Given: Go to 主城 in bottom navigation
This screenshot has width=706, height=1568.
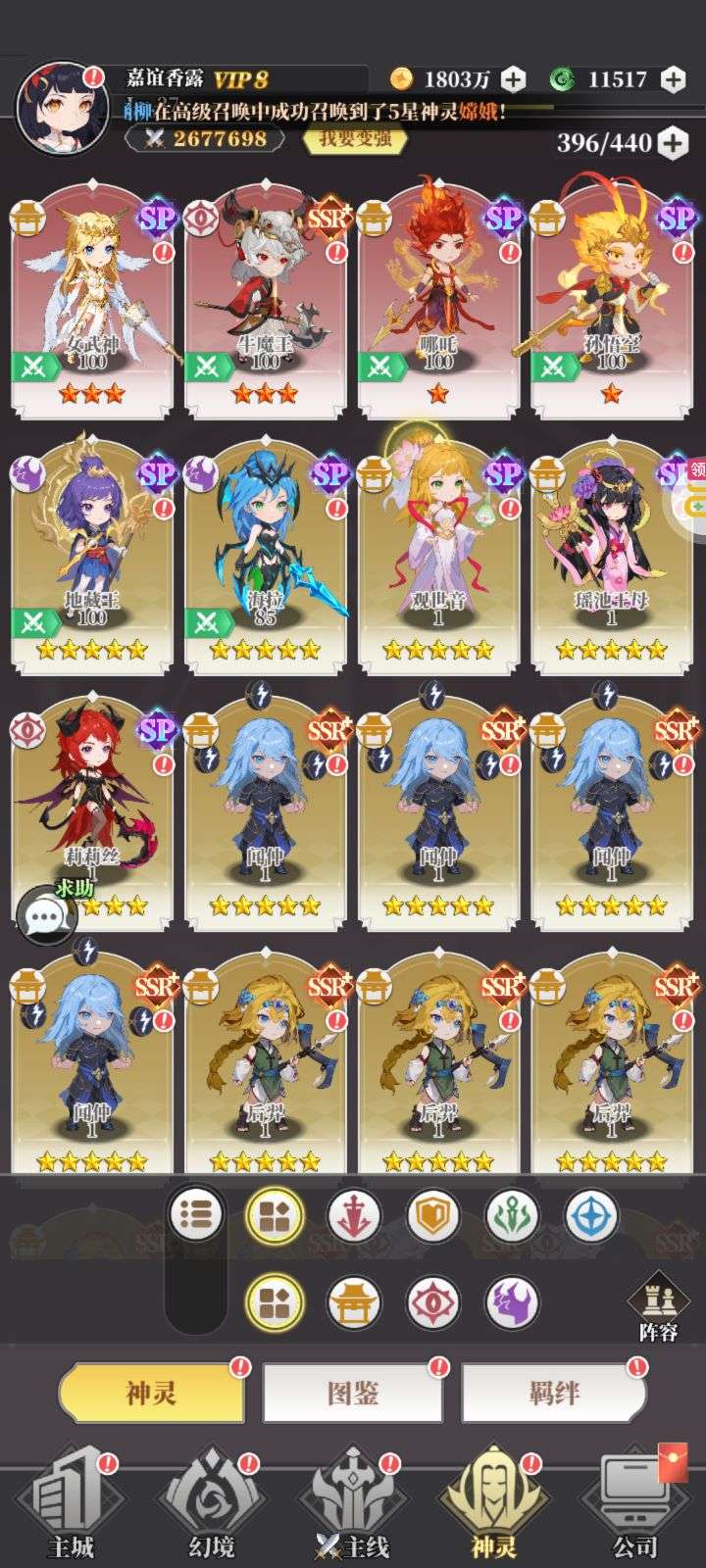Looking at the screenshot, I should (71, 1504).
